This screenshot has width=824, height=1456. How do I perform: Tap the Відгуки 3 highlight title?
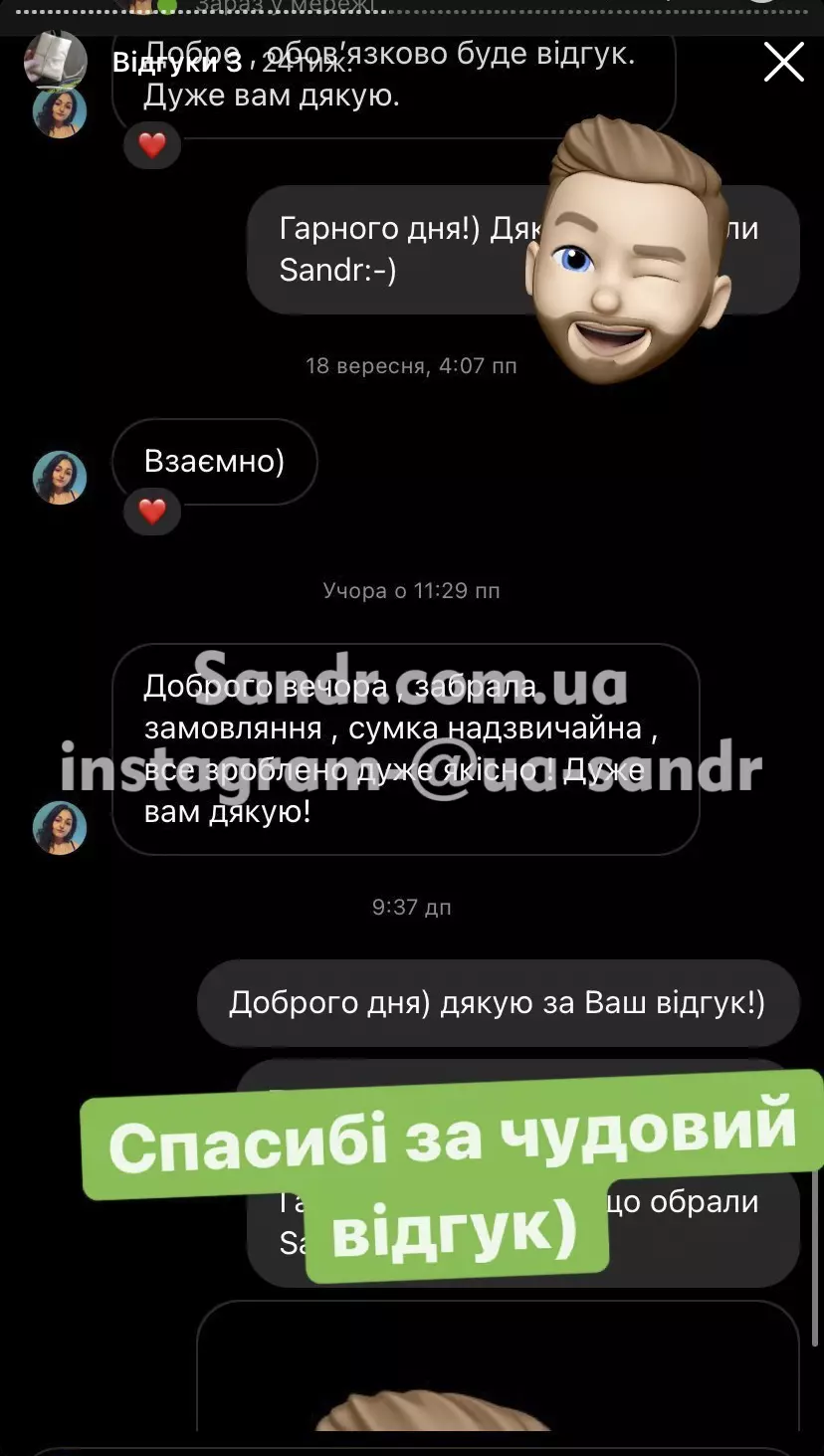[x=177, y=63]
